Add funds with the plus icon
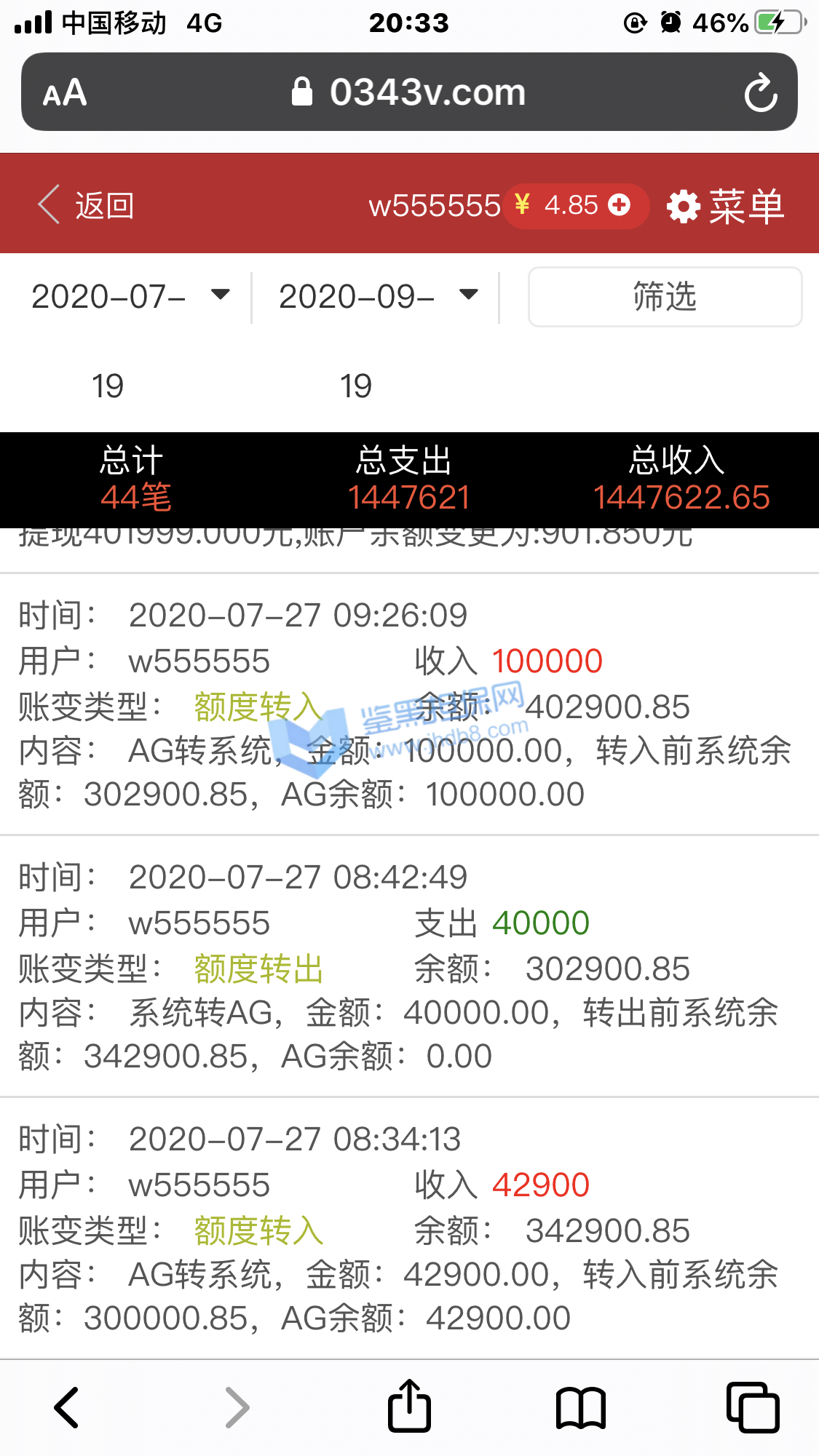 tap(619, 205)
